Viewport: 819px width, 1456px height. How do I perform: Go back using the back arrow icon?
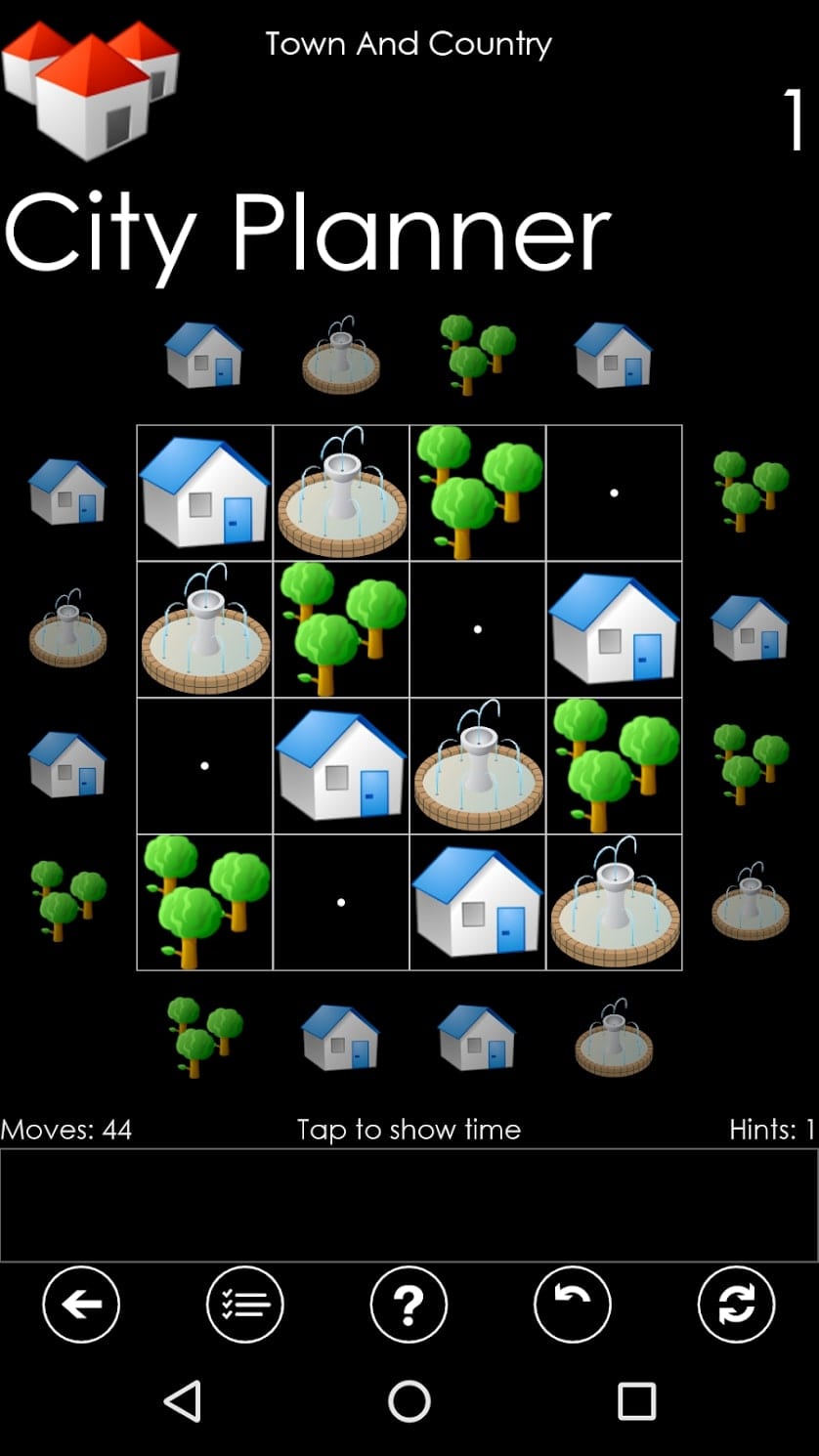(x=82, y=1305)
